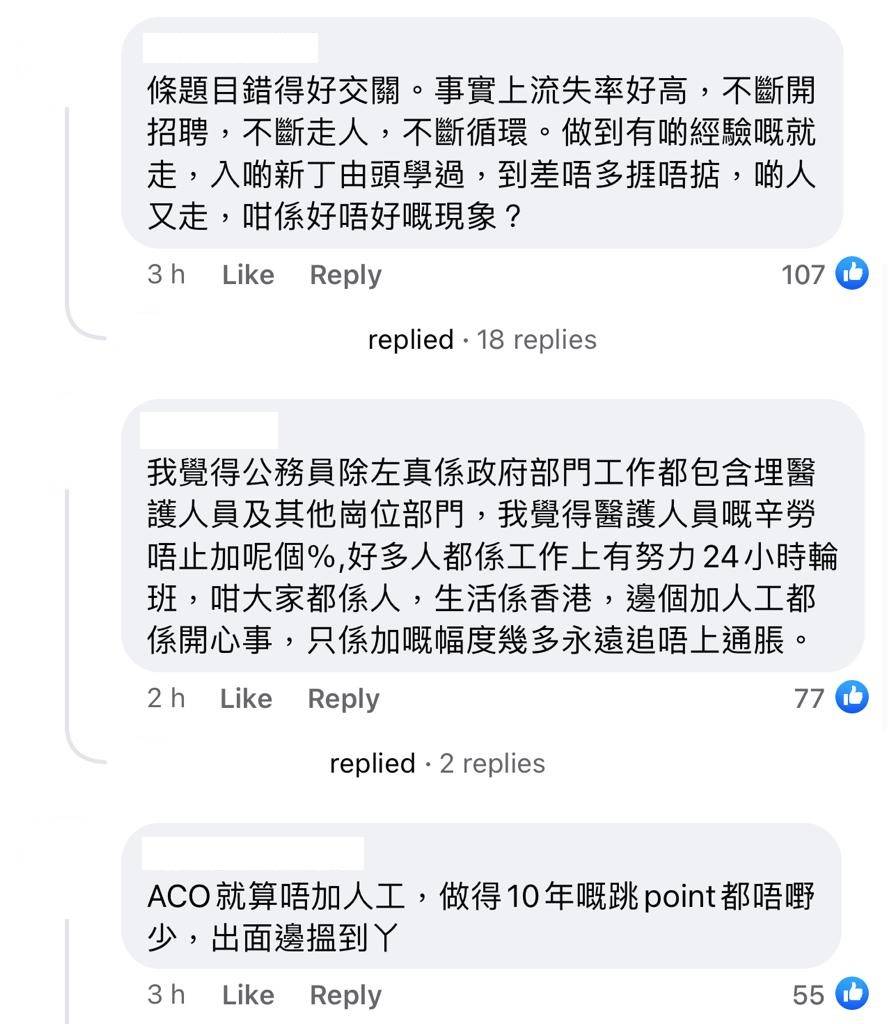Reply to the comment with 107 reactions
This screenshot has height=1024, width=894.
point(345,275)
